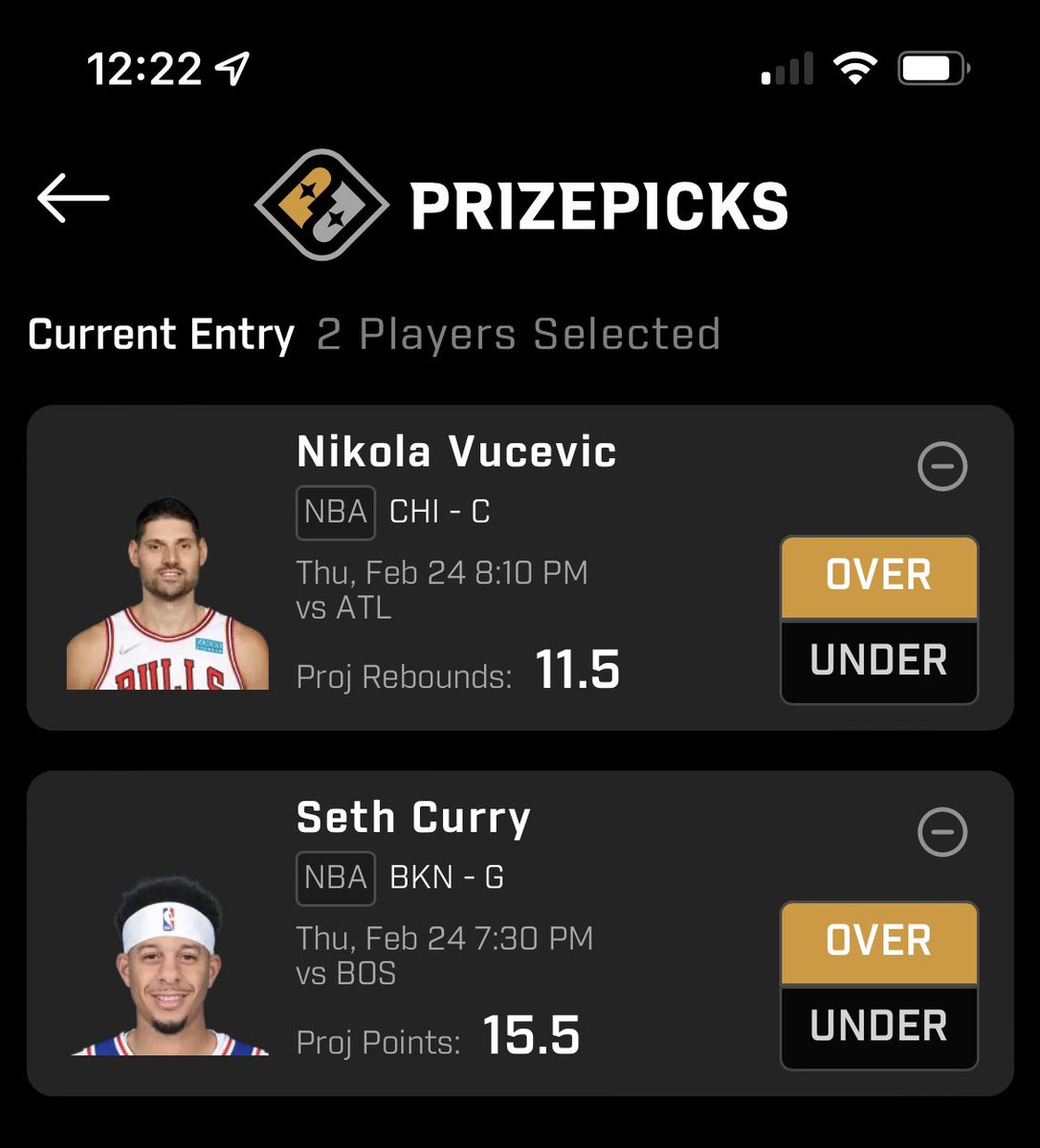The width and height of the screenshot is (1040, 1148).
Task: Remove Nikola Vucevic from the entry
Action: click(x=941, y=467)
